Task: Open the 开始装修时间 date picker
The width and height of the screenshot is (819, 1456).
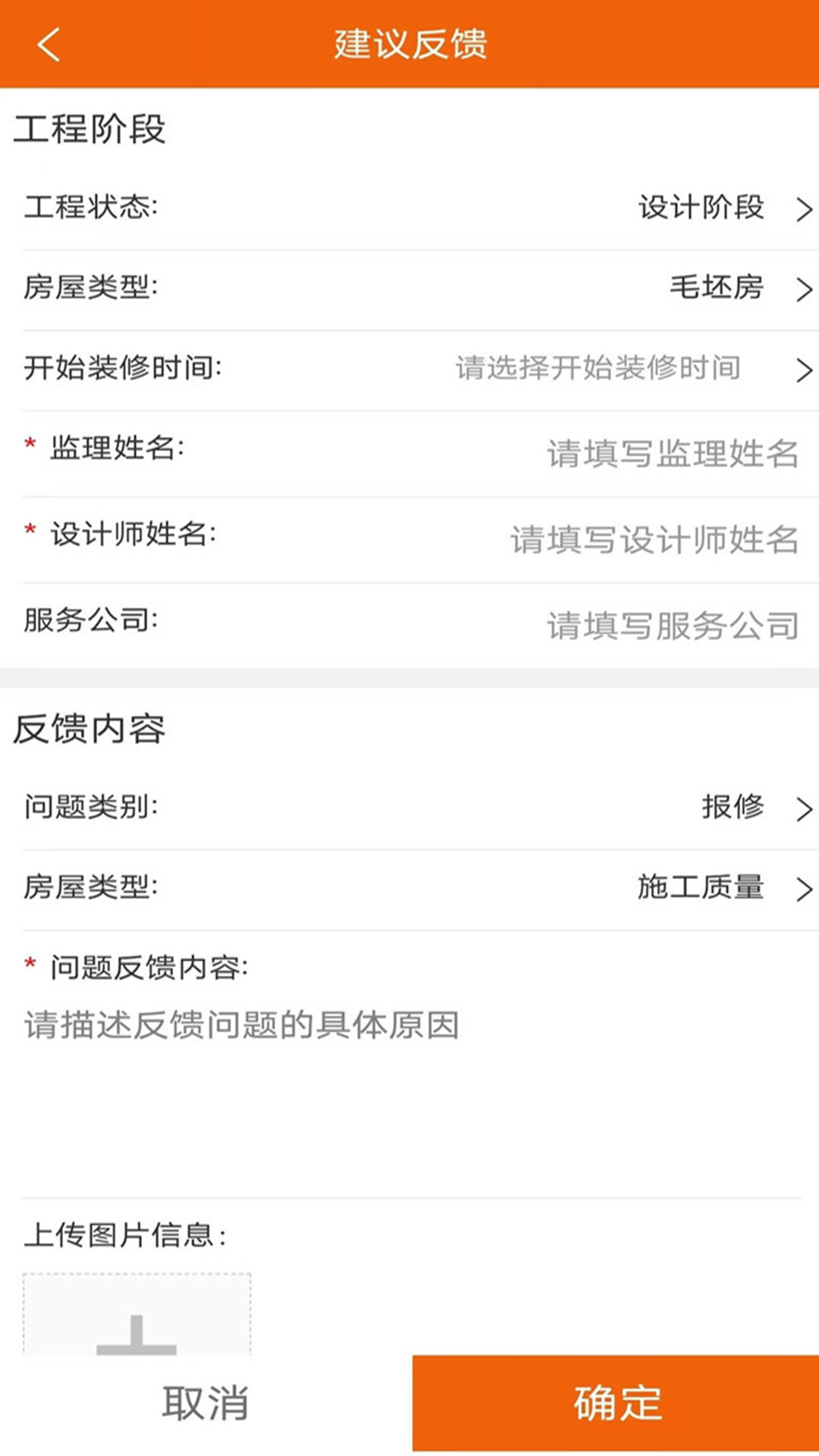Action: 599,369
